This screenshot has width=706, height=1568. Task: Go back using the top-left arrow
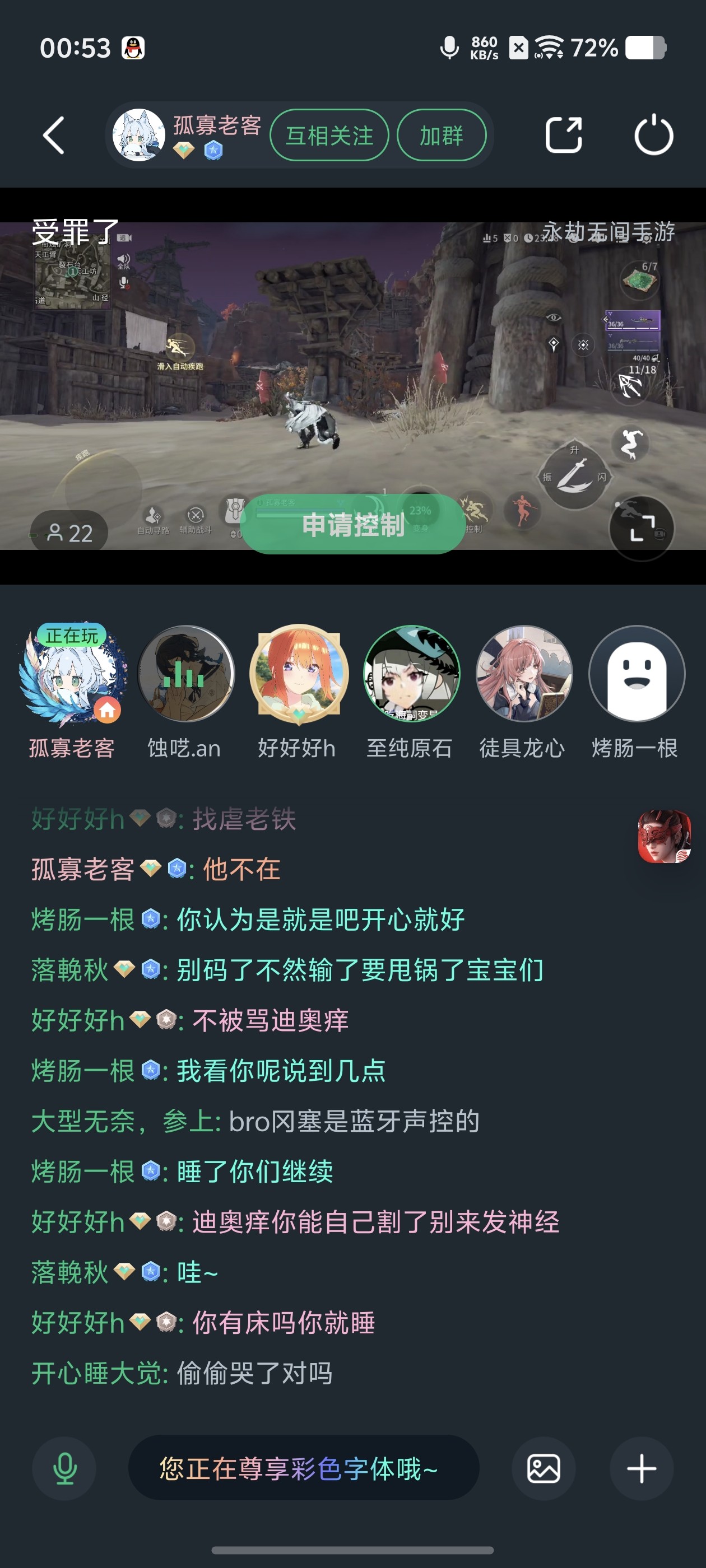pos(54,135)
